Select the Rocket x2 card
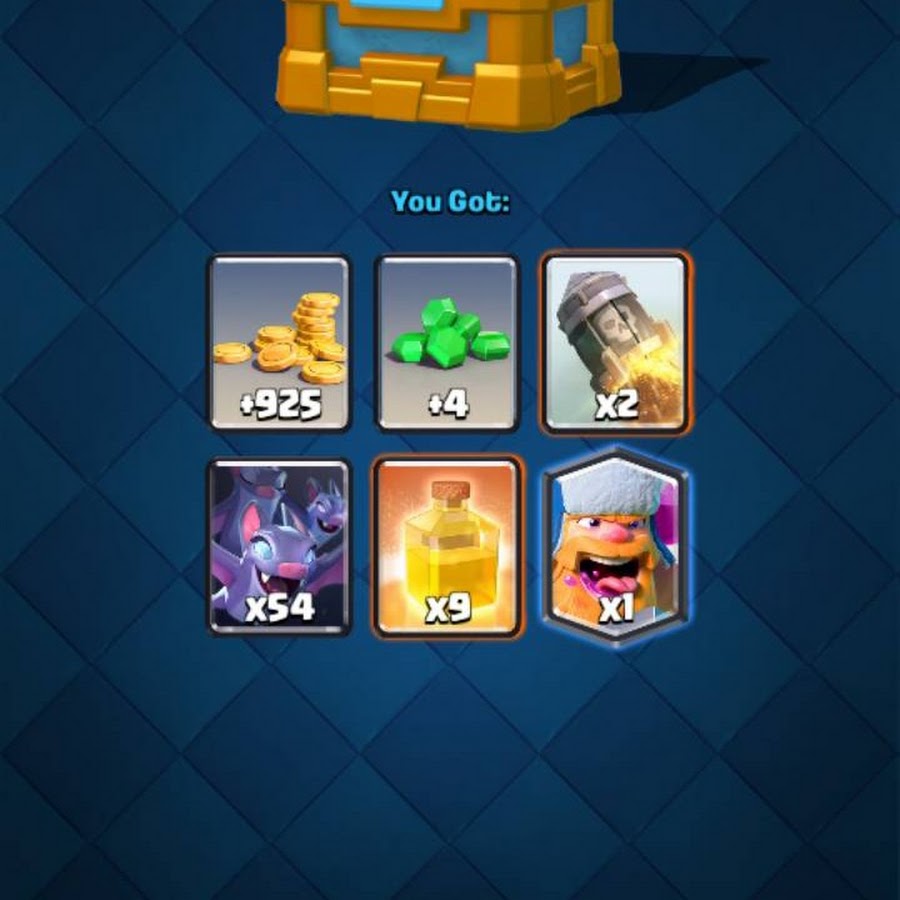The width and height of the screenshot is (900, 900). tap(614, 343)
